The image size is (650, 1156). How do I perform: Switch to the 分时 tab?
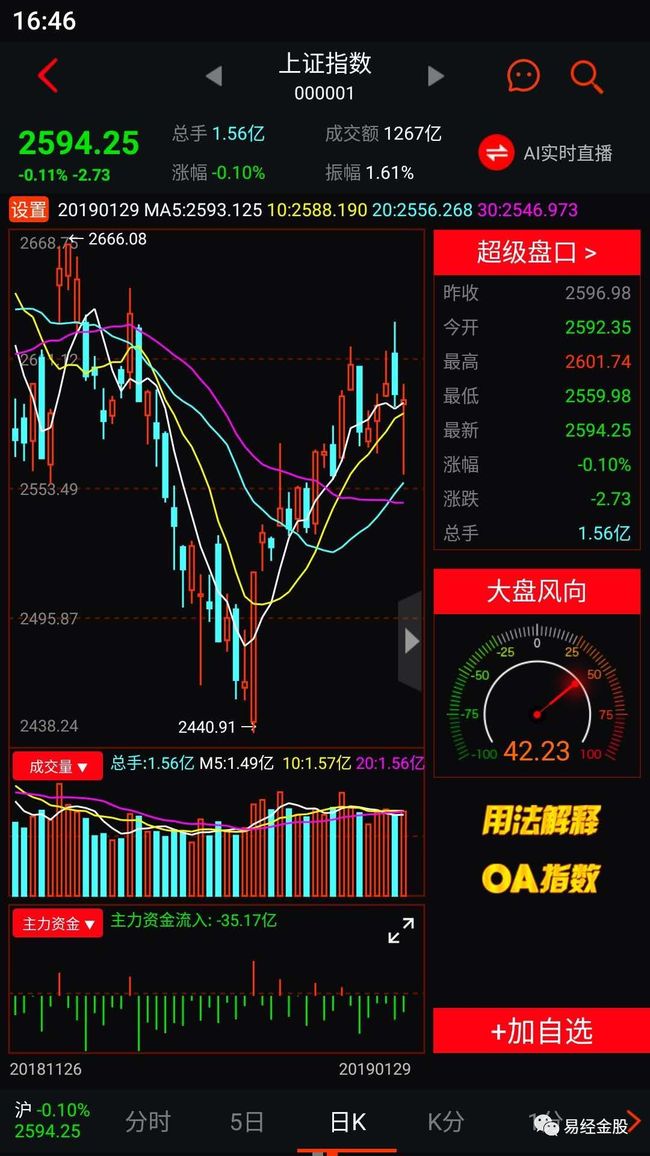147,1121
